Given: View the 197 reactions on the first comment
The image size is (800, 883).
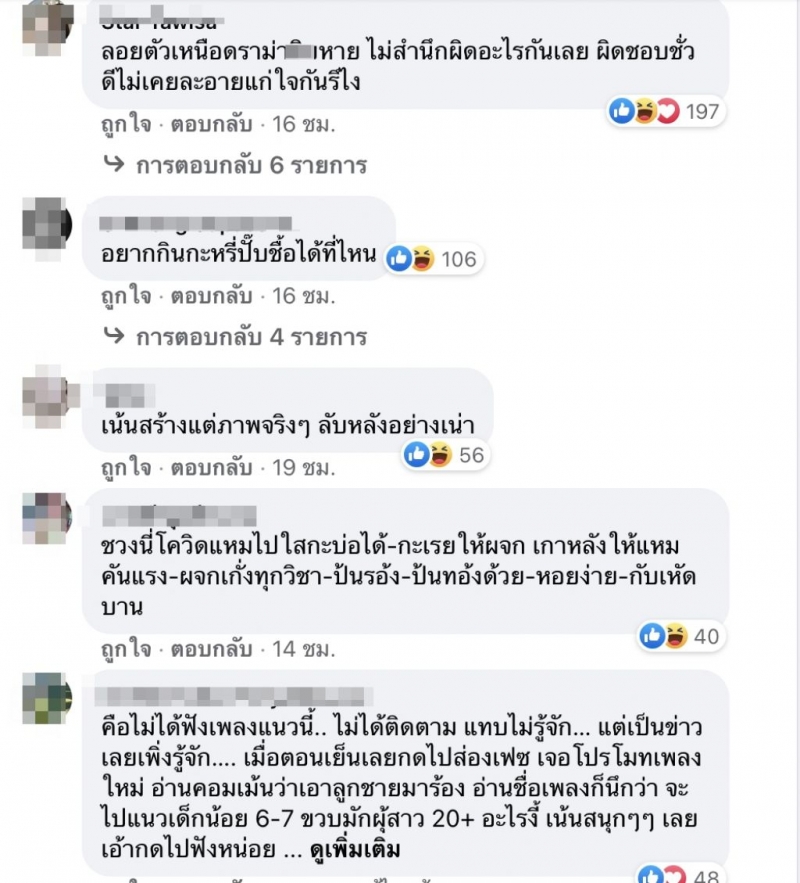Looking at the screenshot, I should coord(666,111).
